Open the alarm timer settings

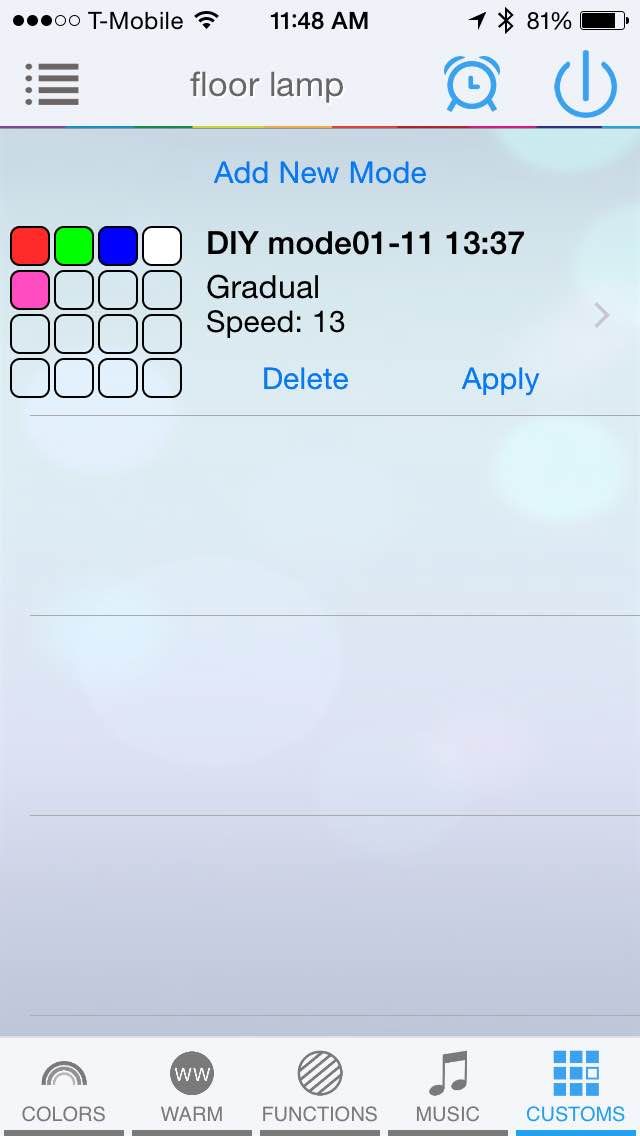[472, 84]
